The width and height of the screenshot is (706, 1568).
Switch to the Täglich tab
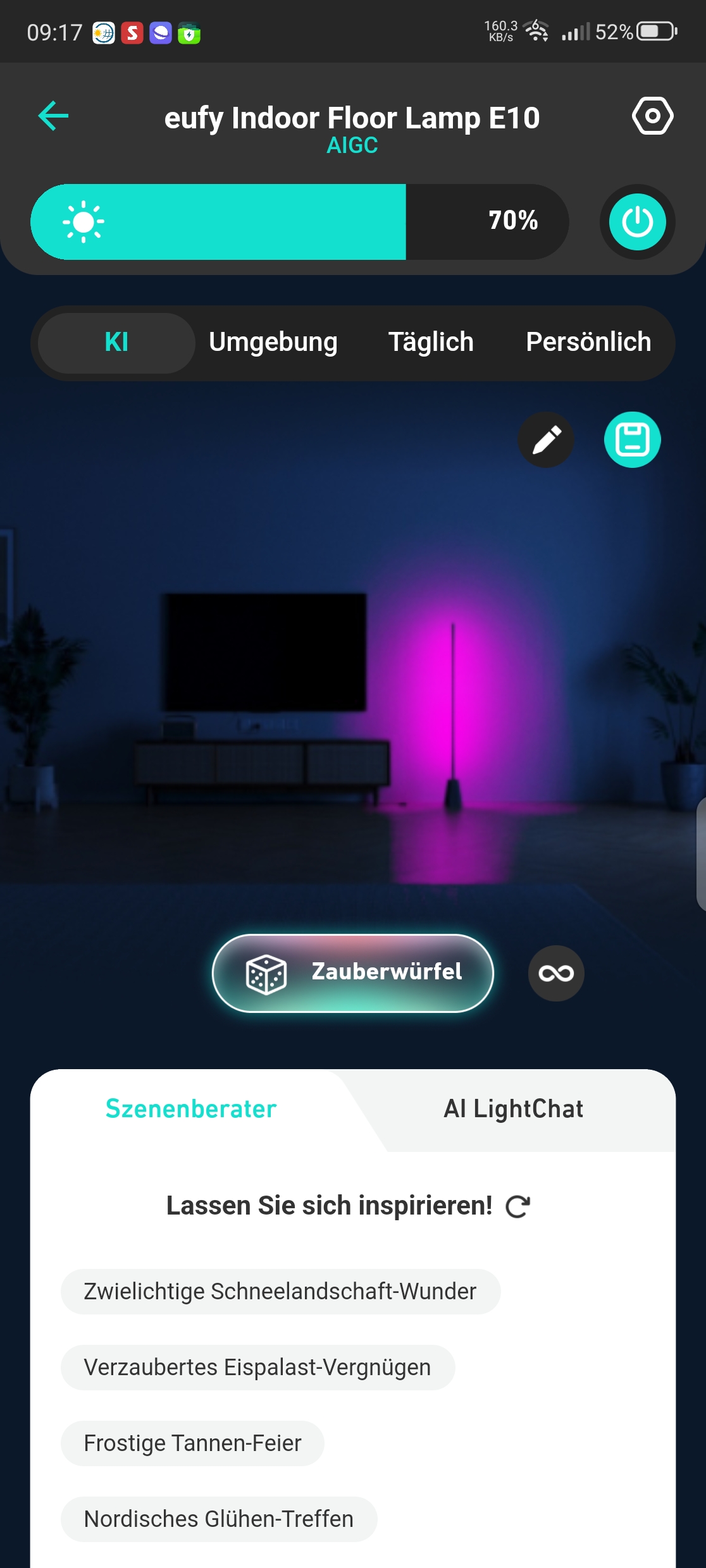coord(431,343)
